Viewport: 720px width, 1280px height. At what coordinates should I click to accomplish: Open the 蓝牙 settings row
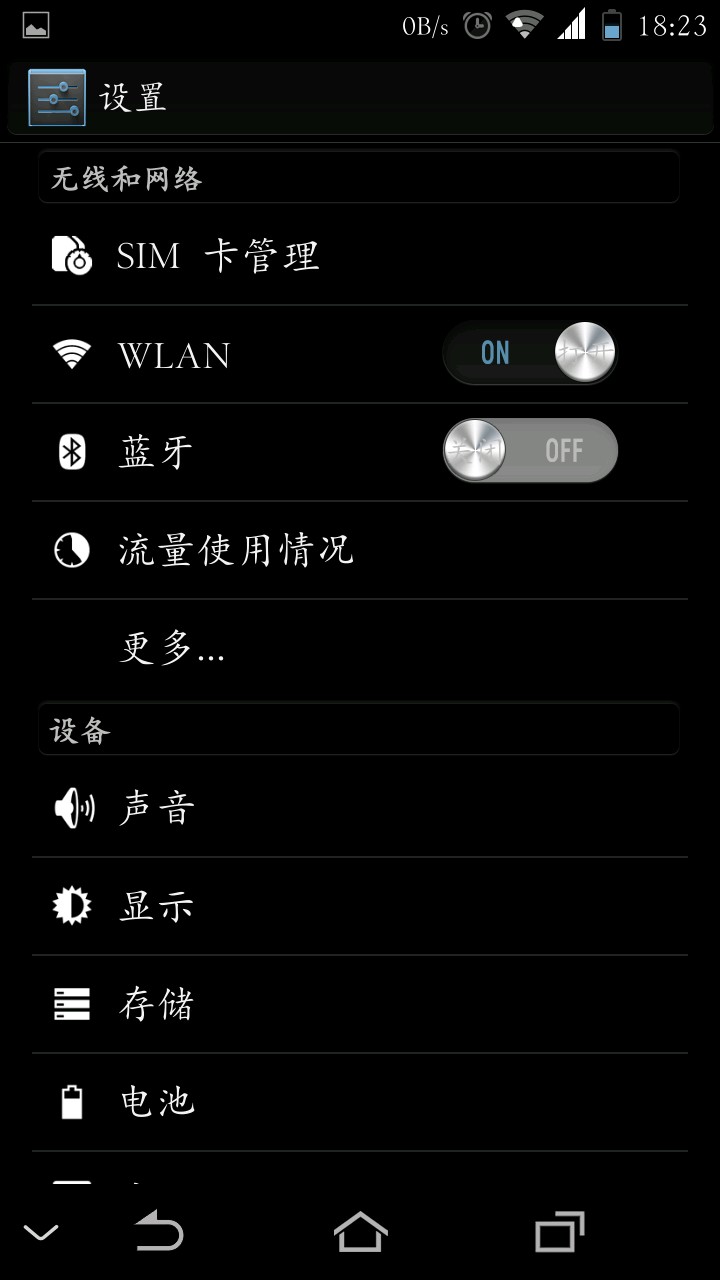[x=156, y=452]
